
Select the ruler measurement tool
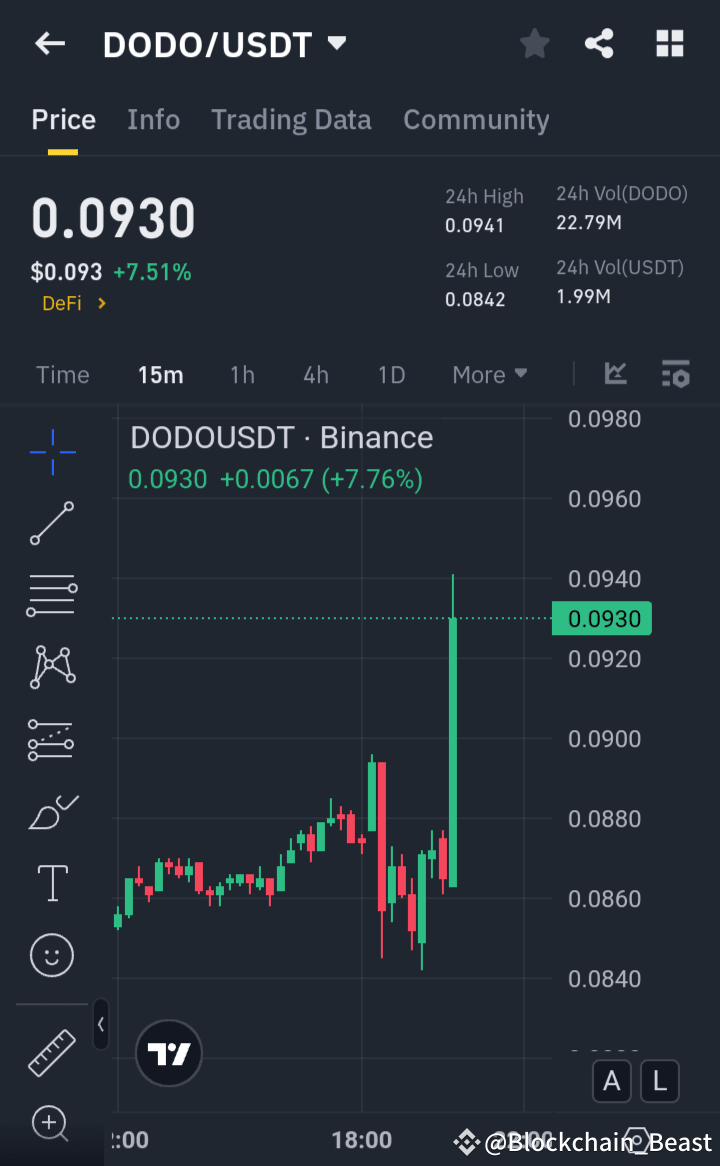[51, 1053]
